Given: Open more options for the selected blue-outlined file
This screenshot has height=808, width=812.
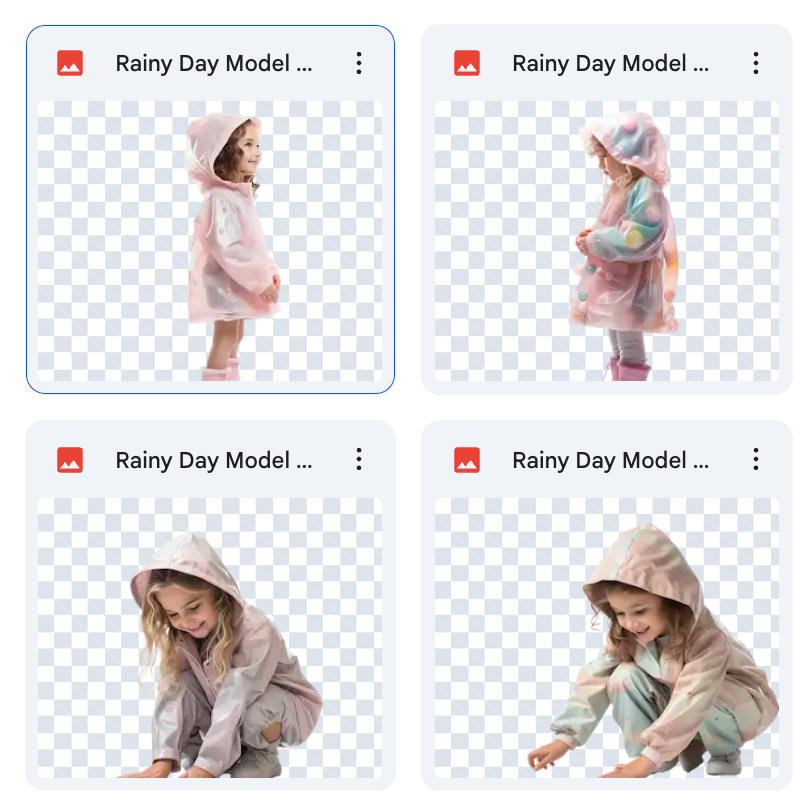Looking at the screenshot, I should coord(359,64).
